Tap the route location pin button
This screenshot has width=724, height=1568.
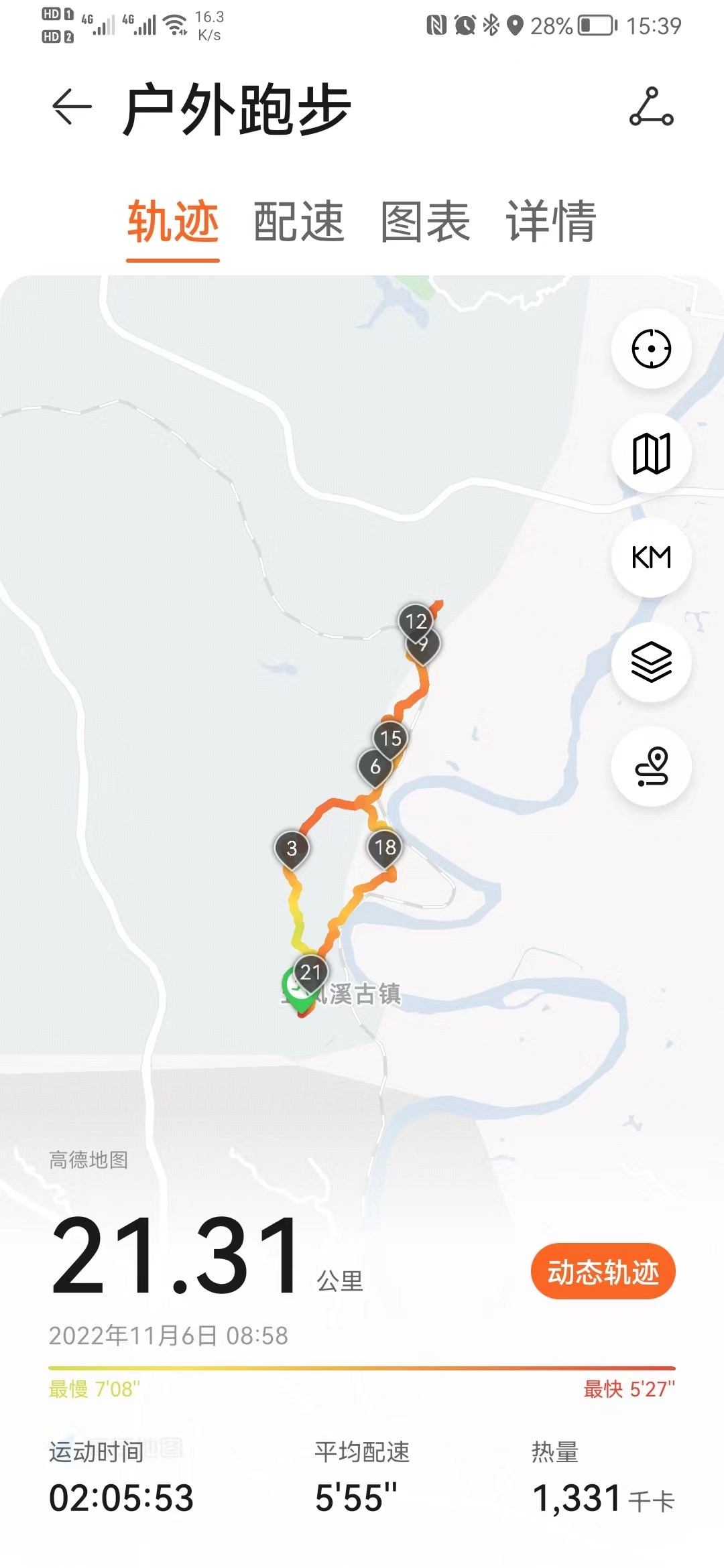tap(651, 767)
